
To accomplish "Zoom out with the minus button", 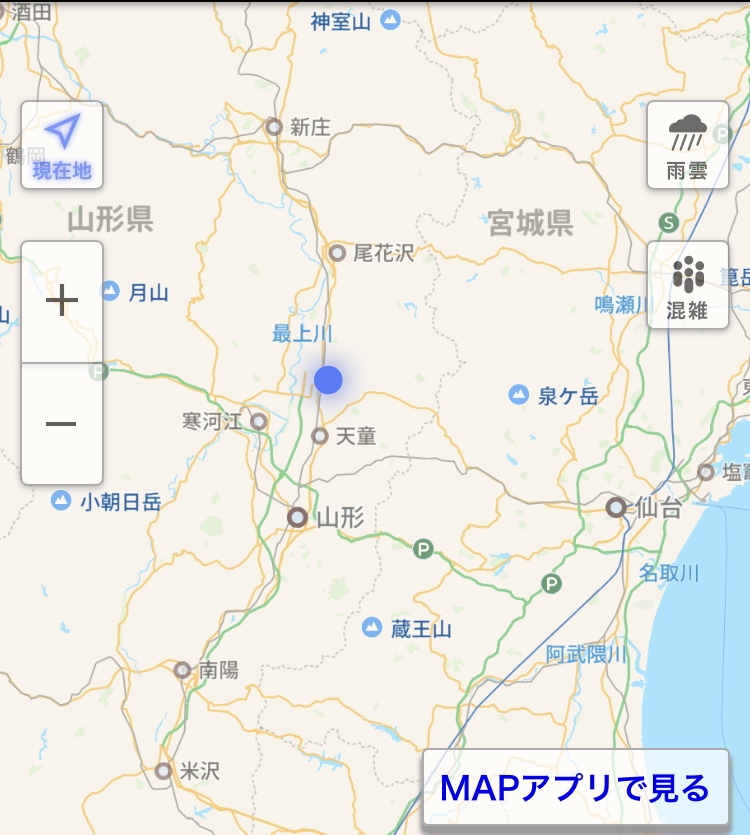I will pyautogui.click(x=62, y=424).
